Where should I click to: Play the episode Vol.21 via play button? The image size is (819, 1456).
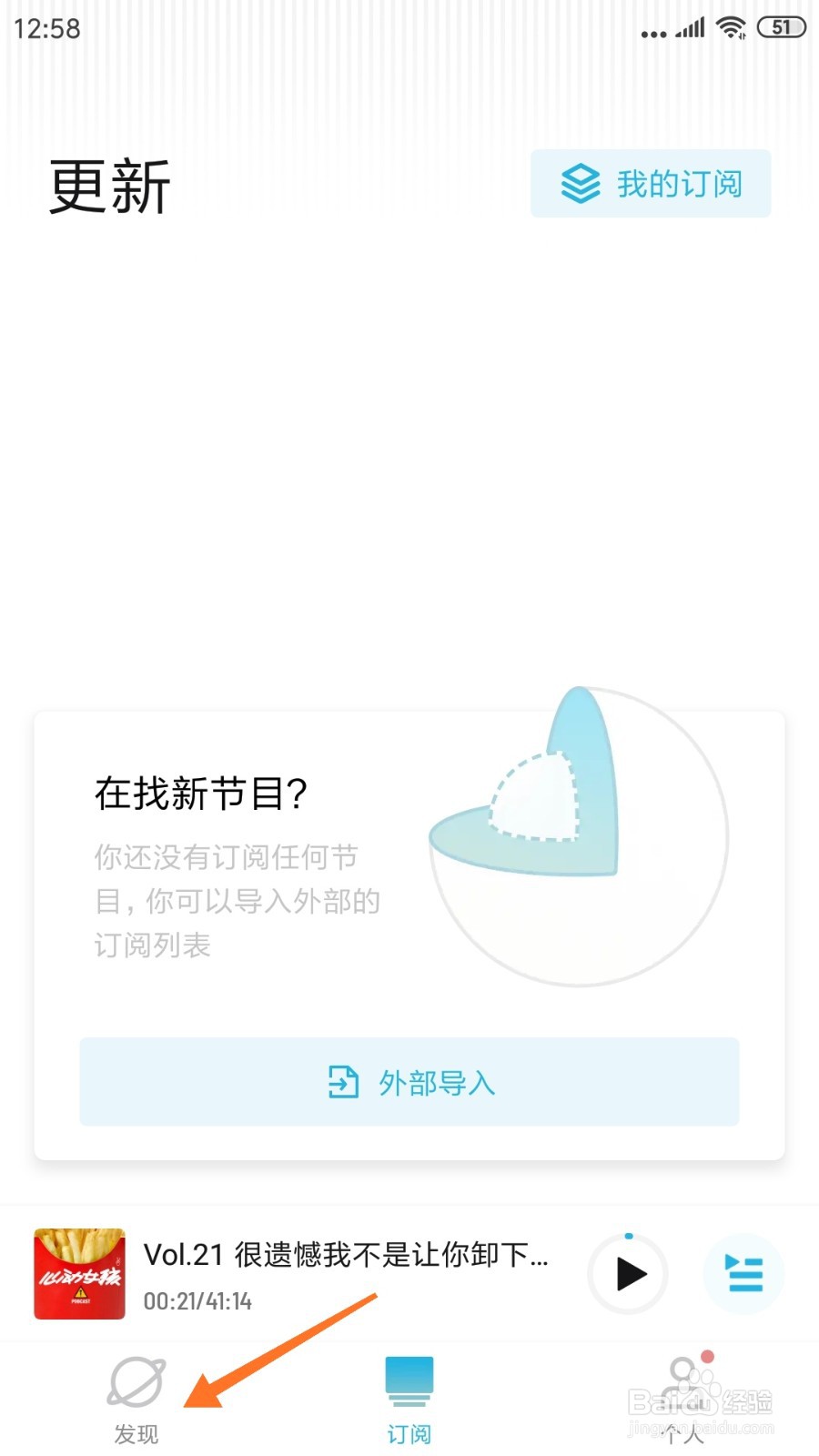point(627,1275)
